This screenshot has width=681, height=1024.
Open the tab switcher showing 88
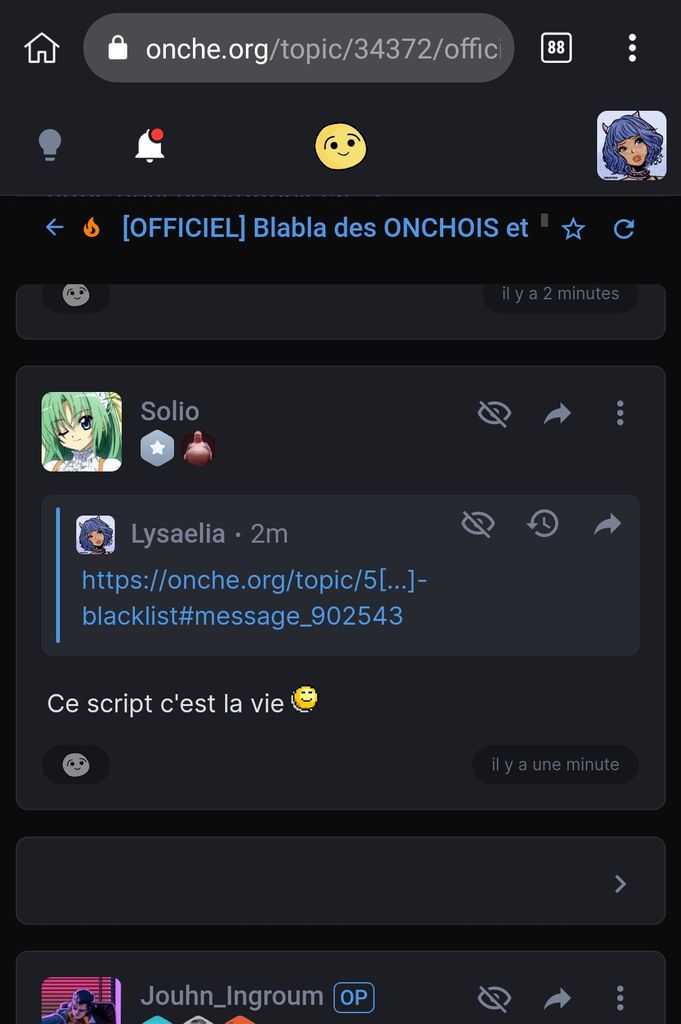click(556, 47)
